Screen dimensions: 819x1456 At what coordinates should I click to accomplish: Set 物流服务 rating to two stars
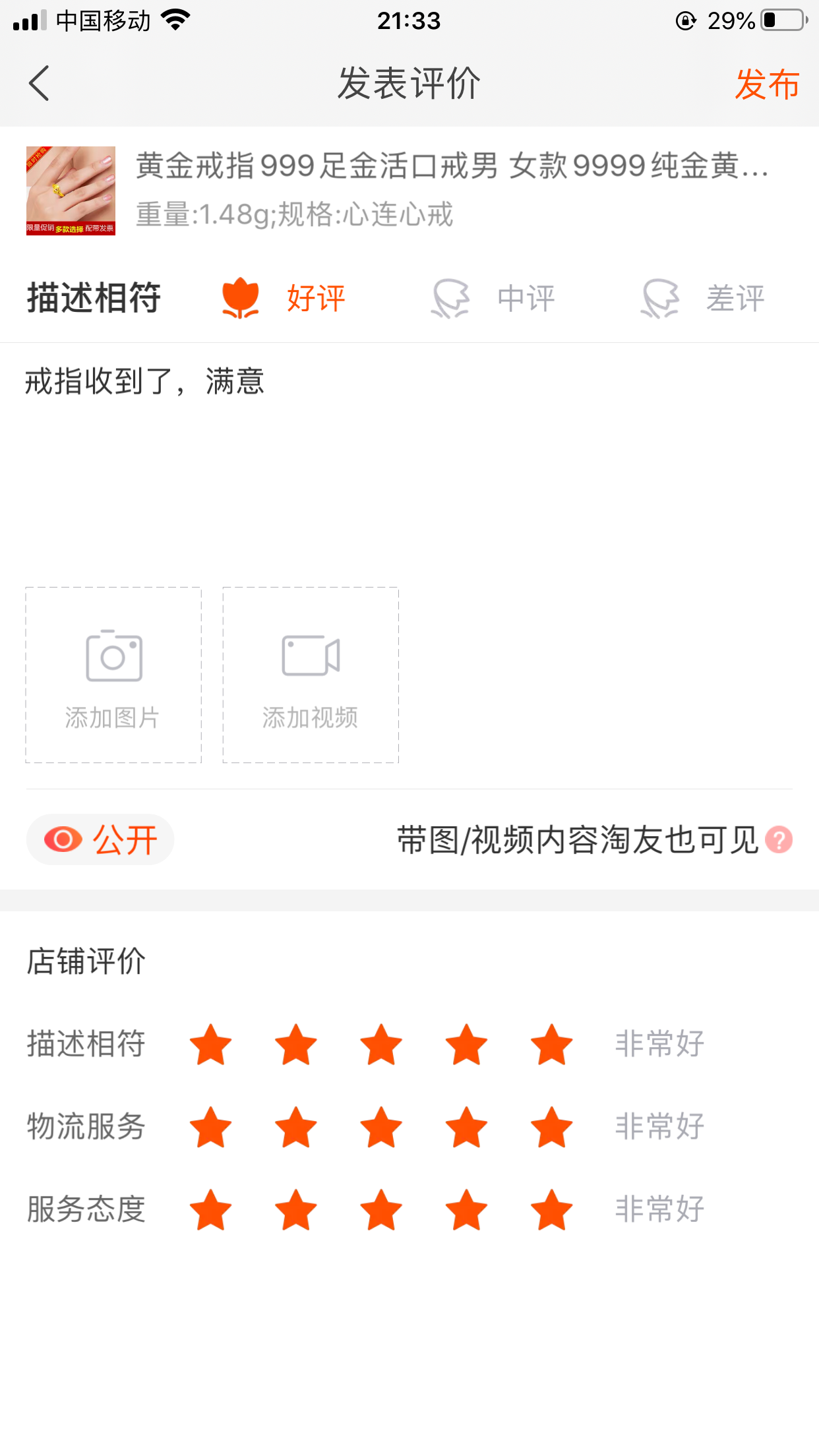point(295,1127)
